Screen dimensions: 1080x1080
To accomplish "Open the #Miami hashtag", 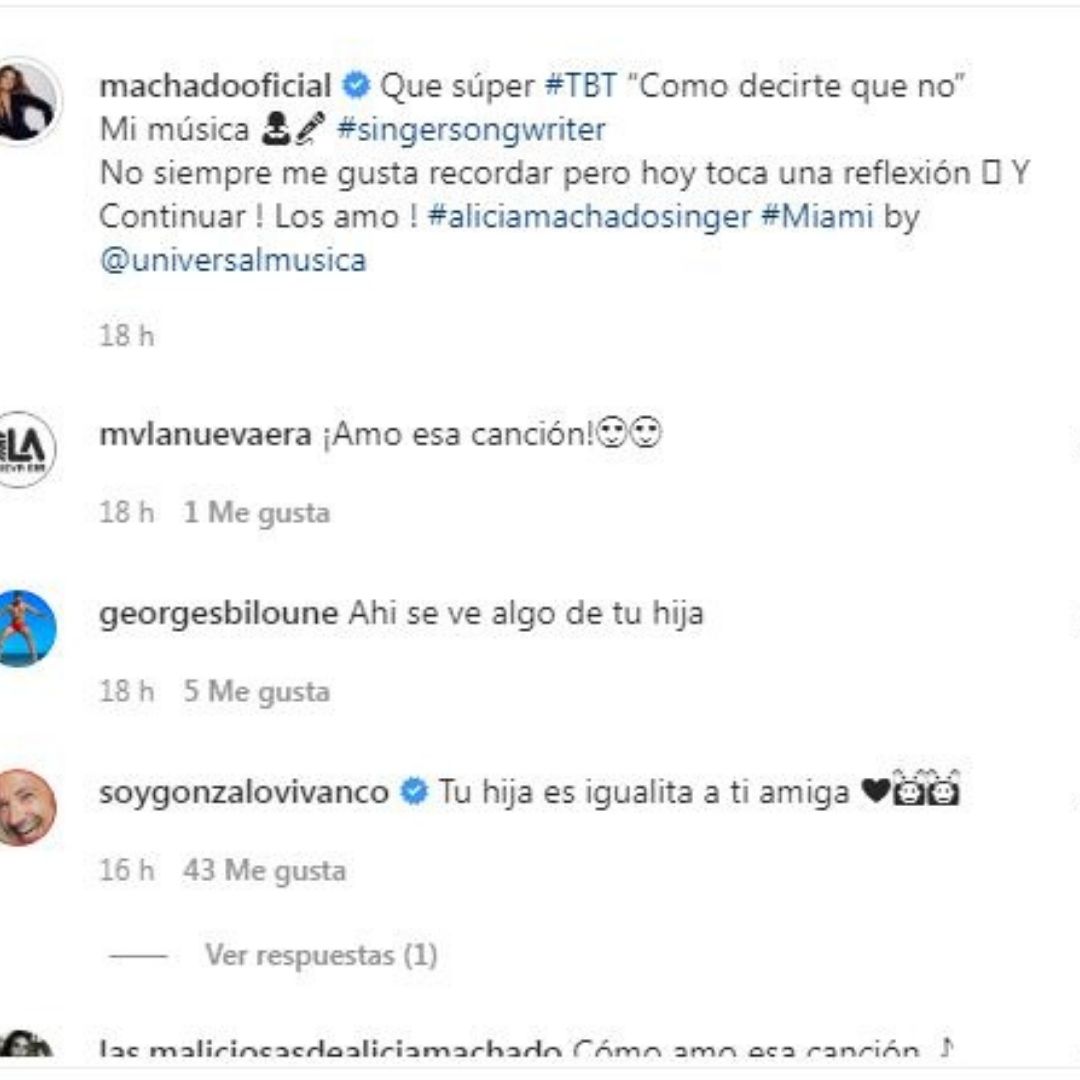I will (x=816, y=217).
